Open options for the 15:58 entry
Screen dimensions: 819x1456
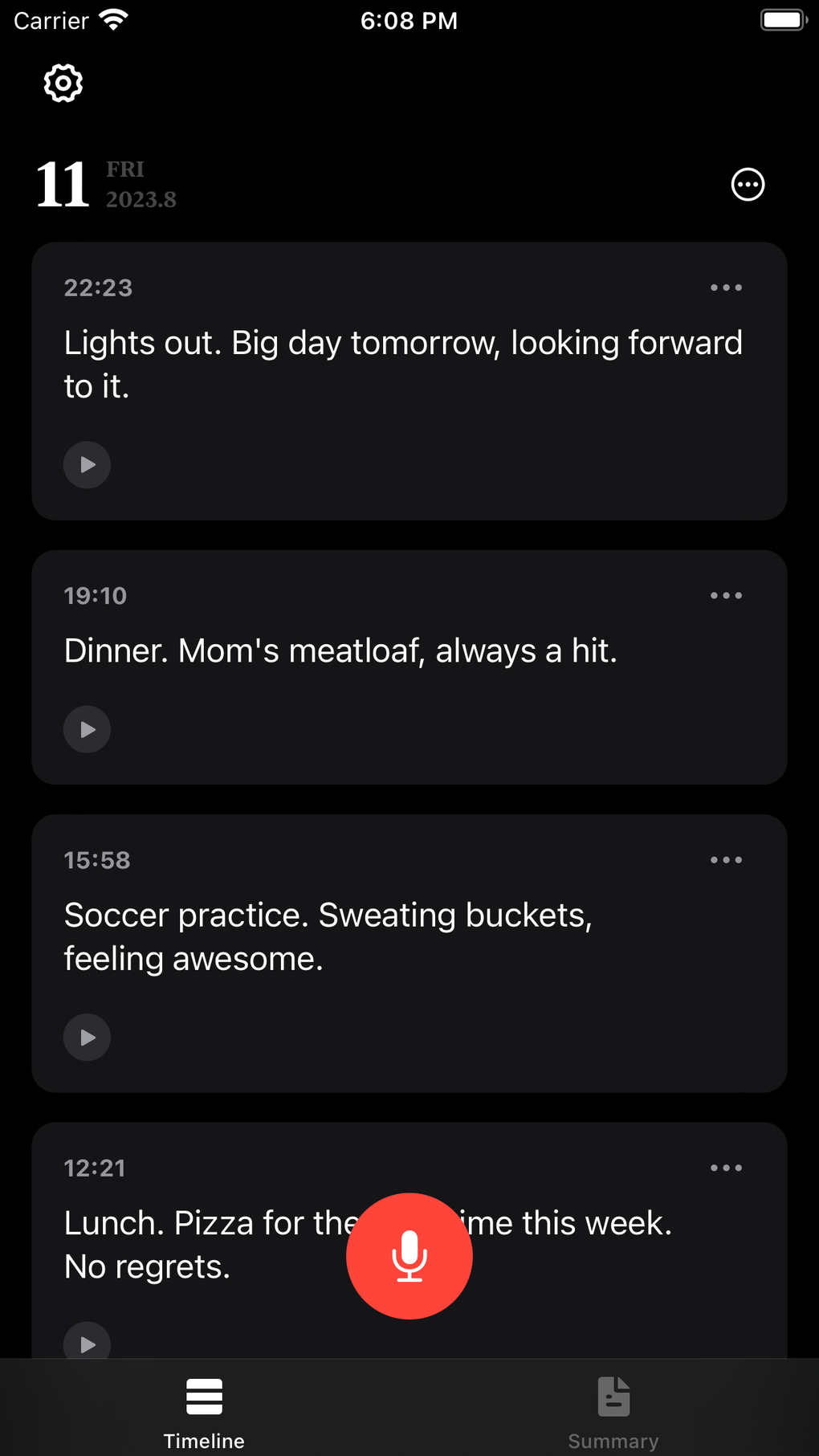[726, 860]
